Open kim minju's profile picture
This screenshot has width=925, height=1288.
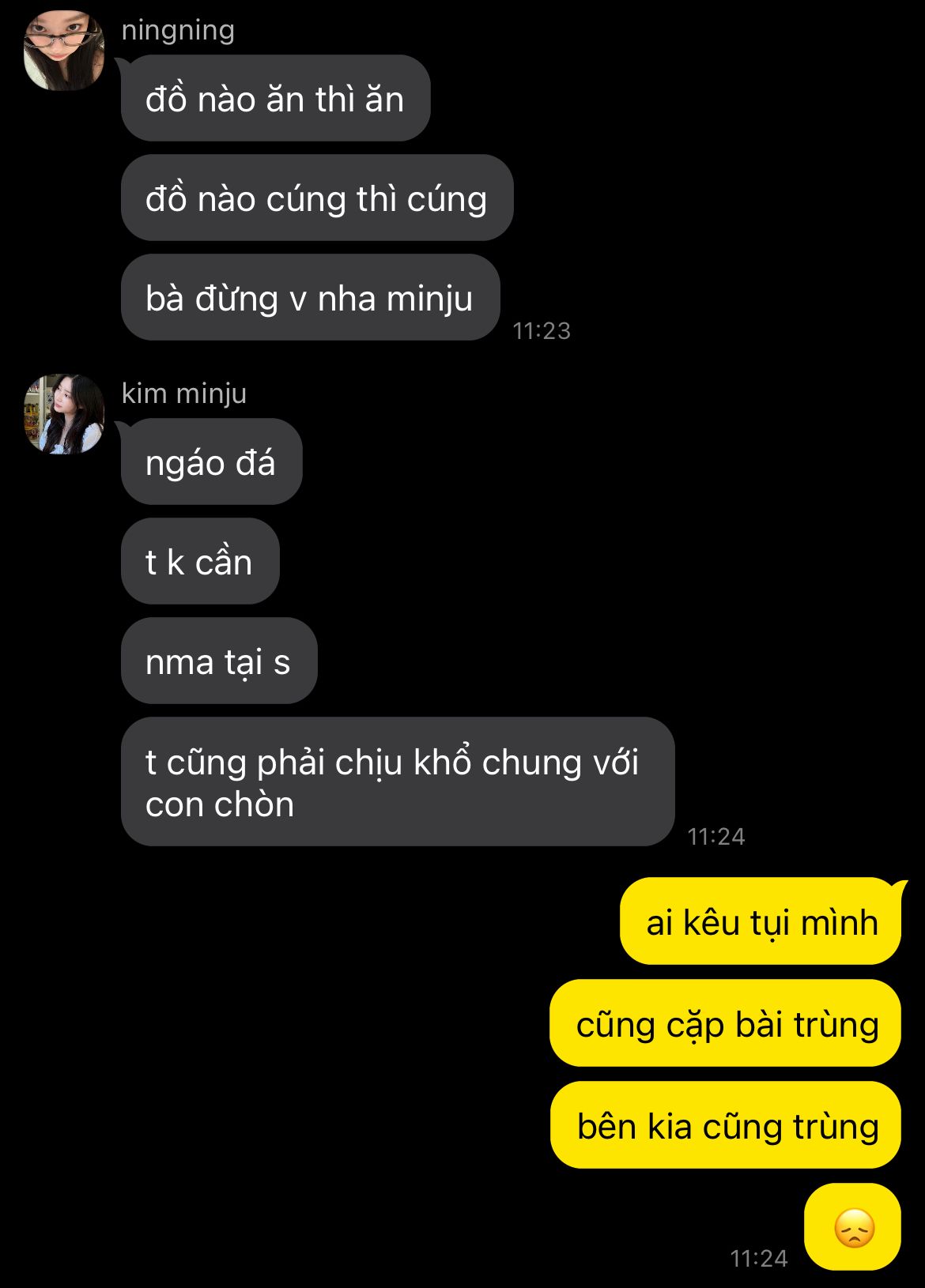pyautogui.click(x=64, y=414)
